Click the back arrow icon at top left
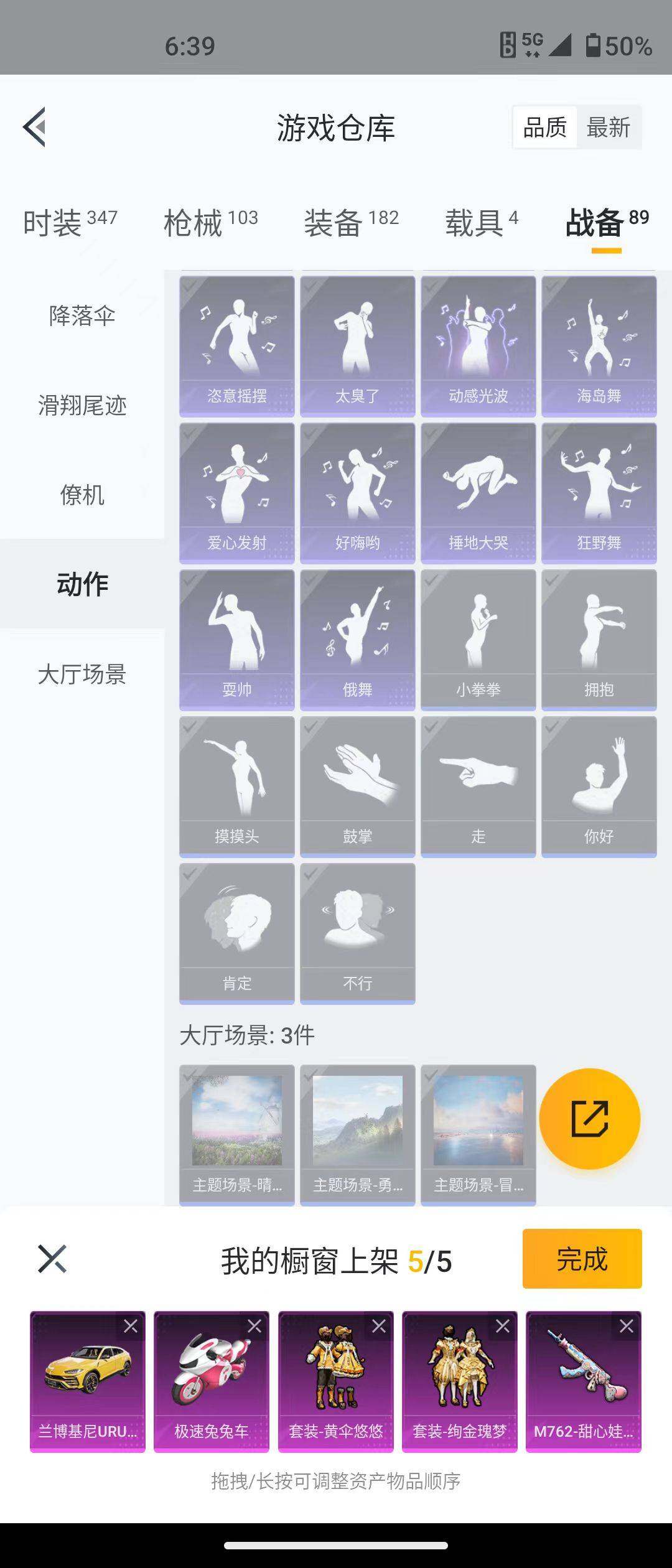Screen dimensions: 672x1568 [35, 128]
